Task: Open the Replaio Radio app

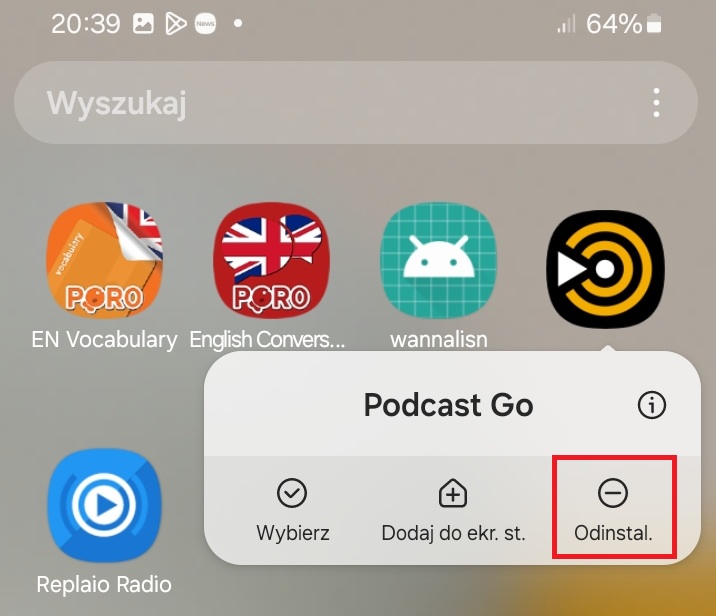Action: coord(104,506)
